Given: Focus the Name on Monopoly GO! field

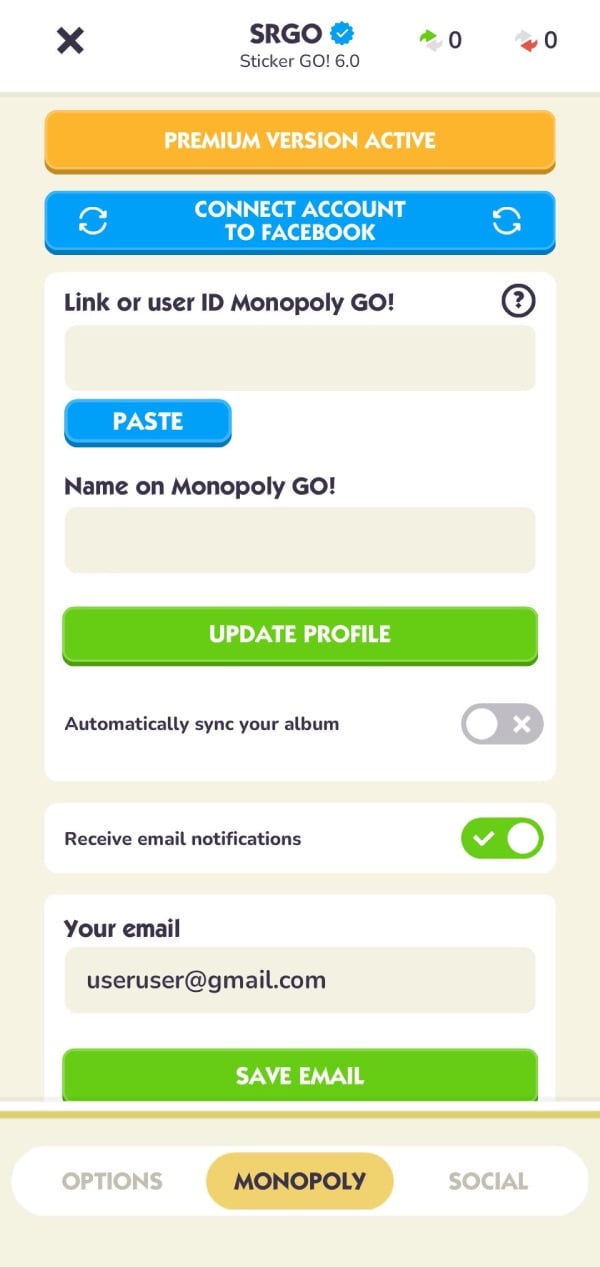Looking at the screenshot, I should [300, 540].
